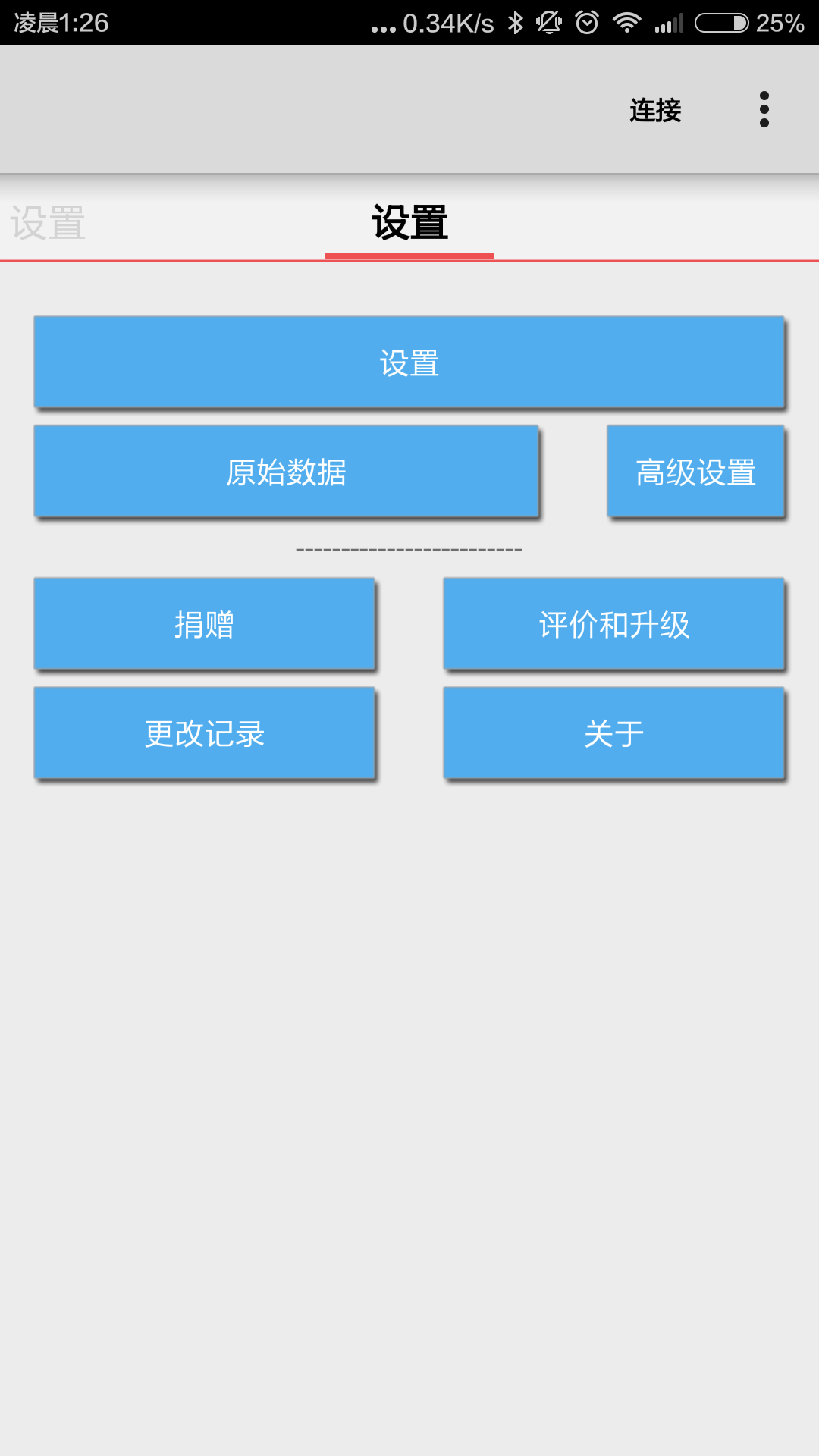
Task: Open the three-dot overflow menu
Action: click(764, 110)
